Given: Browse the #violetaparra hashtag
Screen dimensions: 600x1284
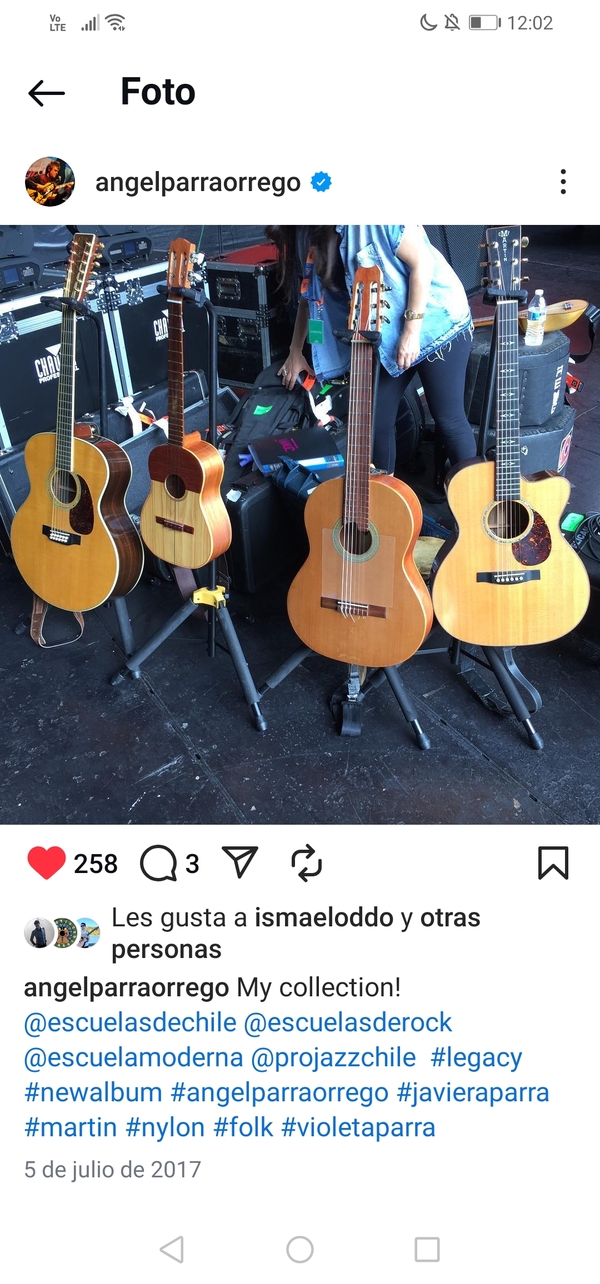Looking at the screenshot, I should pos(358,1128).
